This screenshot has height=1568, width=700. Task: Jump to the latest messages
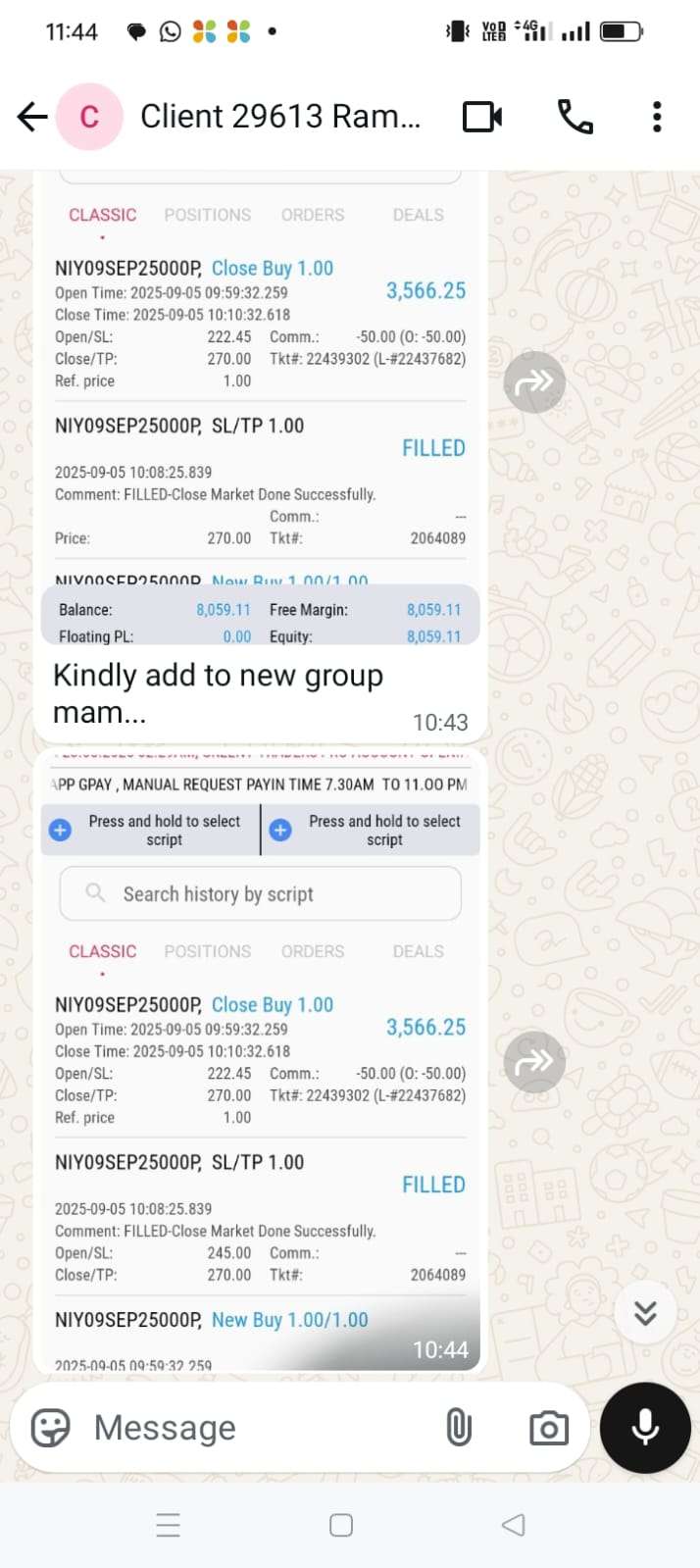coord(644,1312)
